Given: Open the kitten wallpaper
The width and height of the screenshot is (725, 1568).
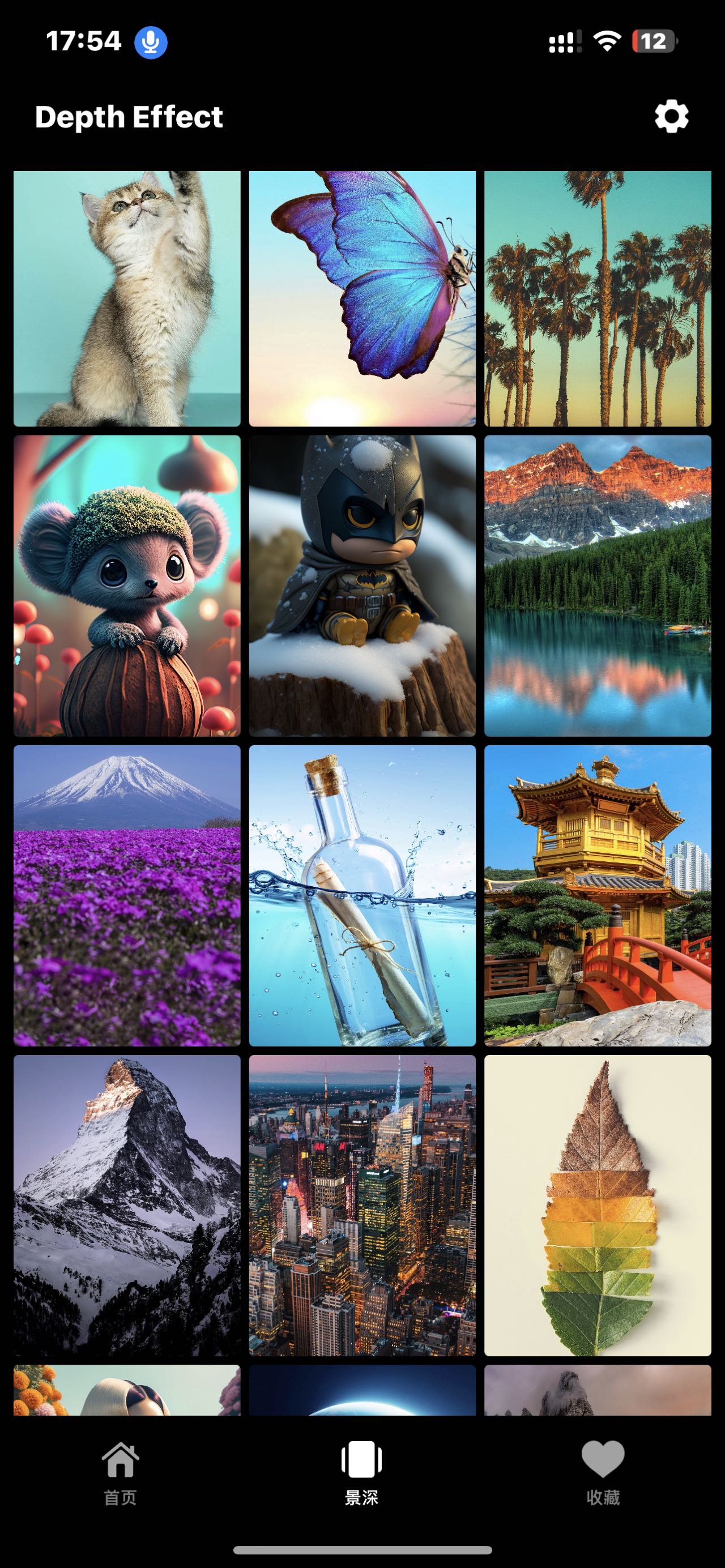Looking at the screenshot, I should point(127,298).
